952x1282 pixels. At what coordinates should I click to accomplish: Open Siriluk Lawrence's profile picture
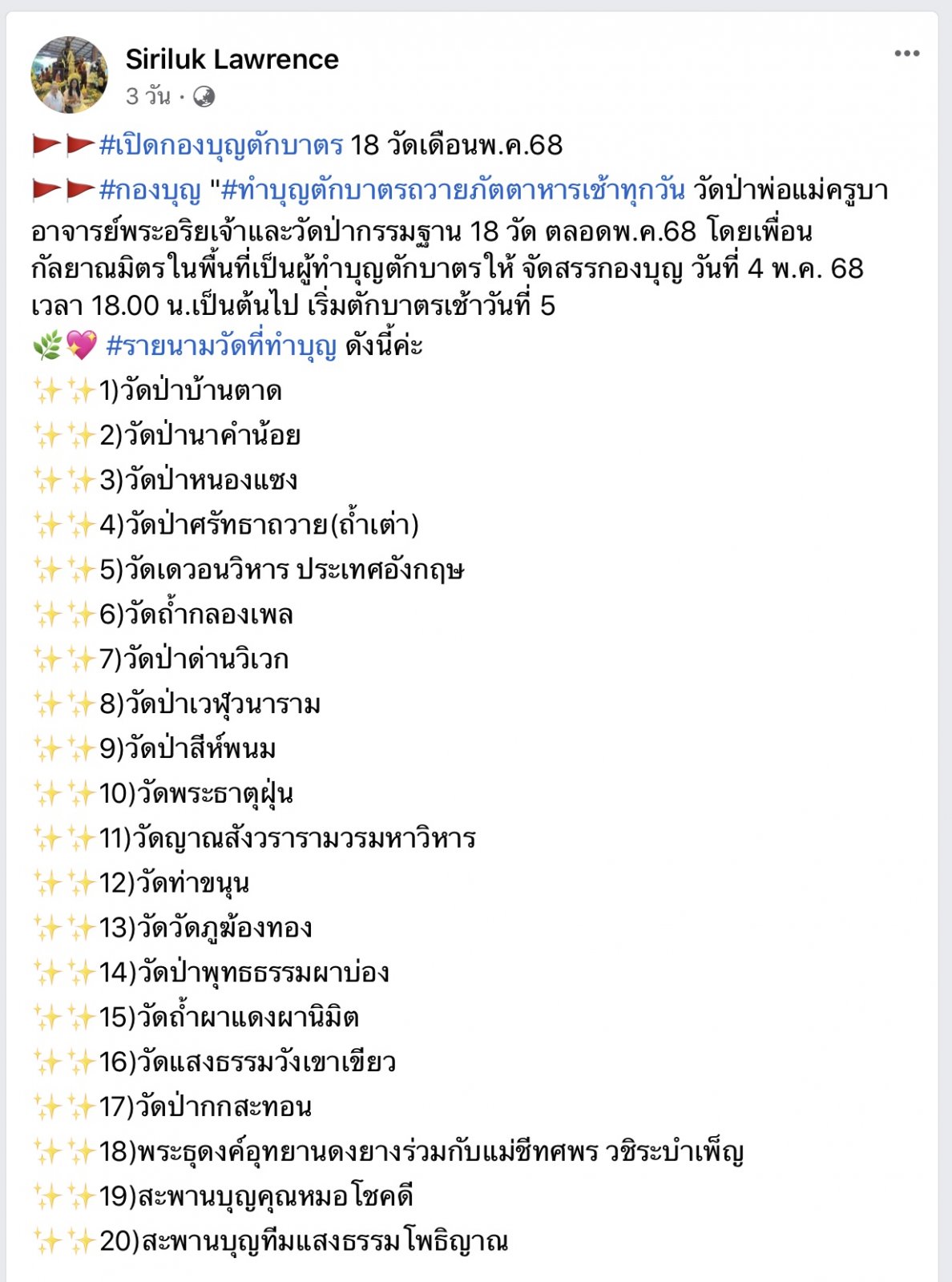(70, 75)
